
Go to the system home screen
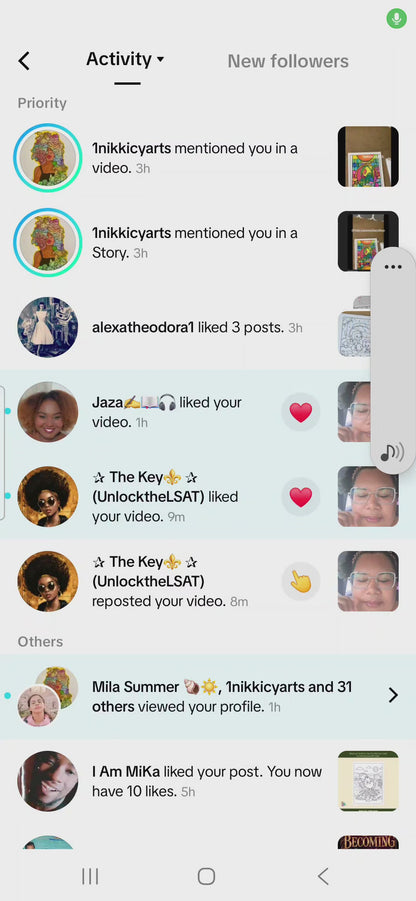point(206,876)
